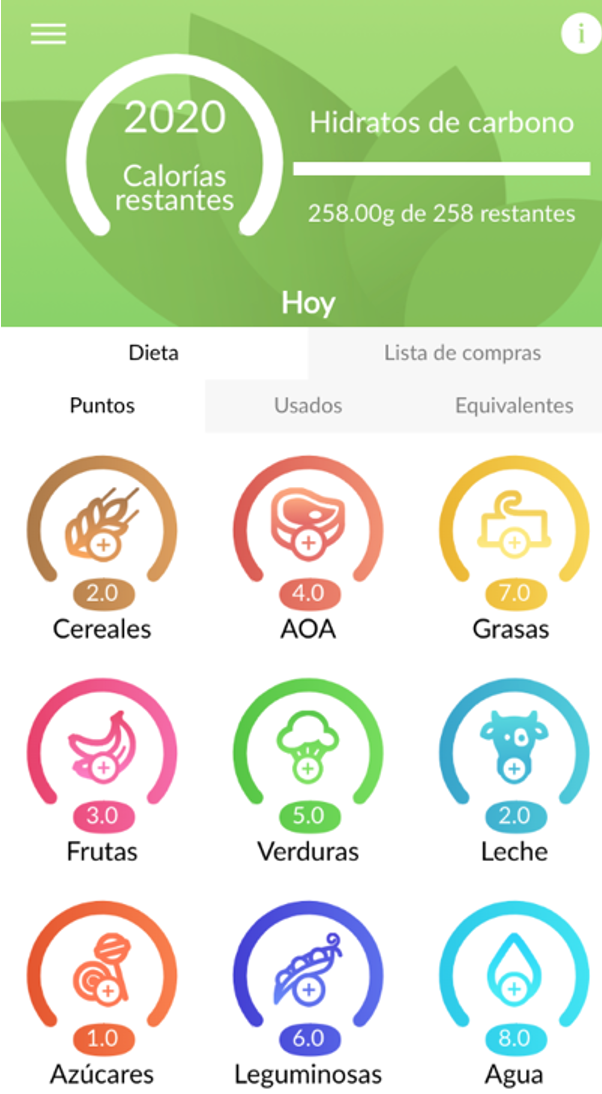602x1094 pixels.
Task: Open the hamburger menu
Action: coord(48,33)
